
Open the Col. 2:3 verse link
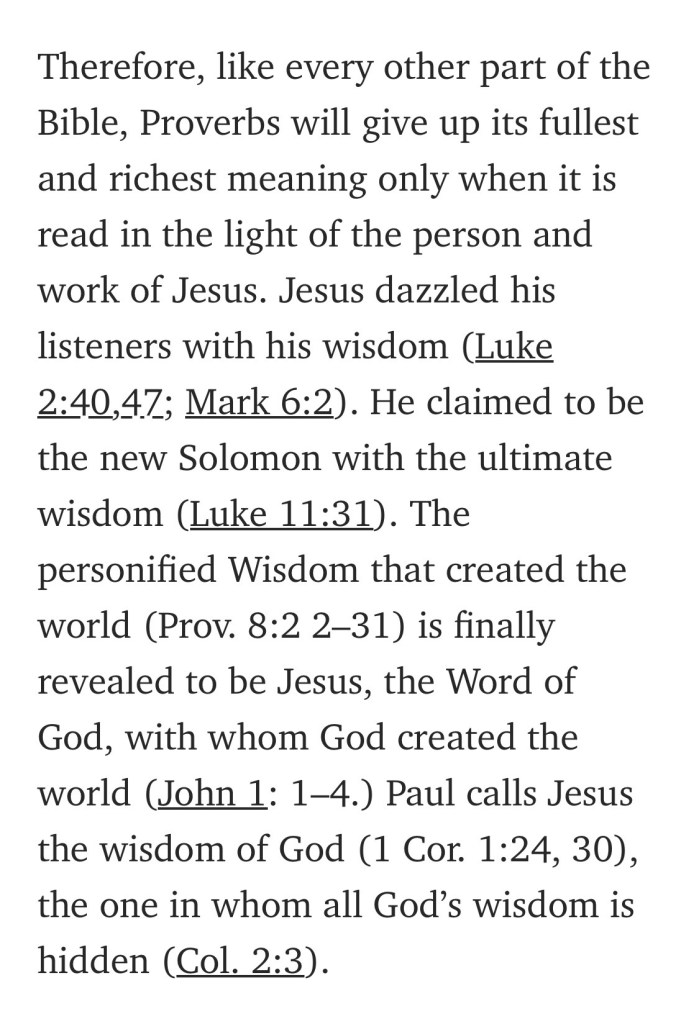239,962
